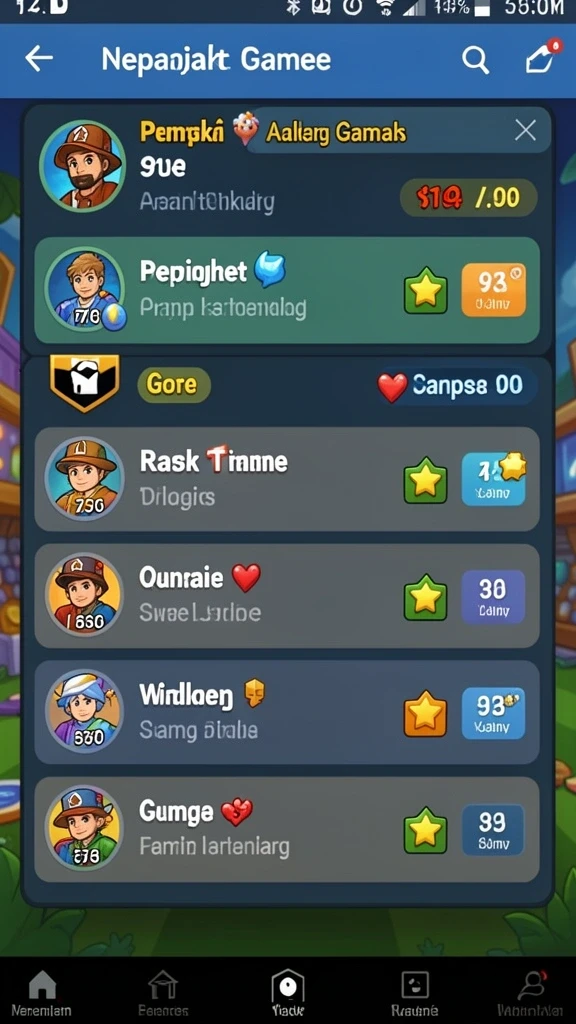Select the Gore chip

173,385
